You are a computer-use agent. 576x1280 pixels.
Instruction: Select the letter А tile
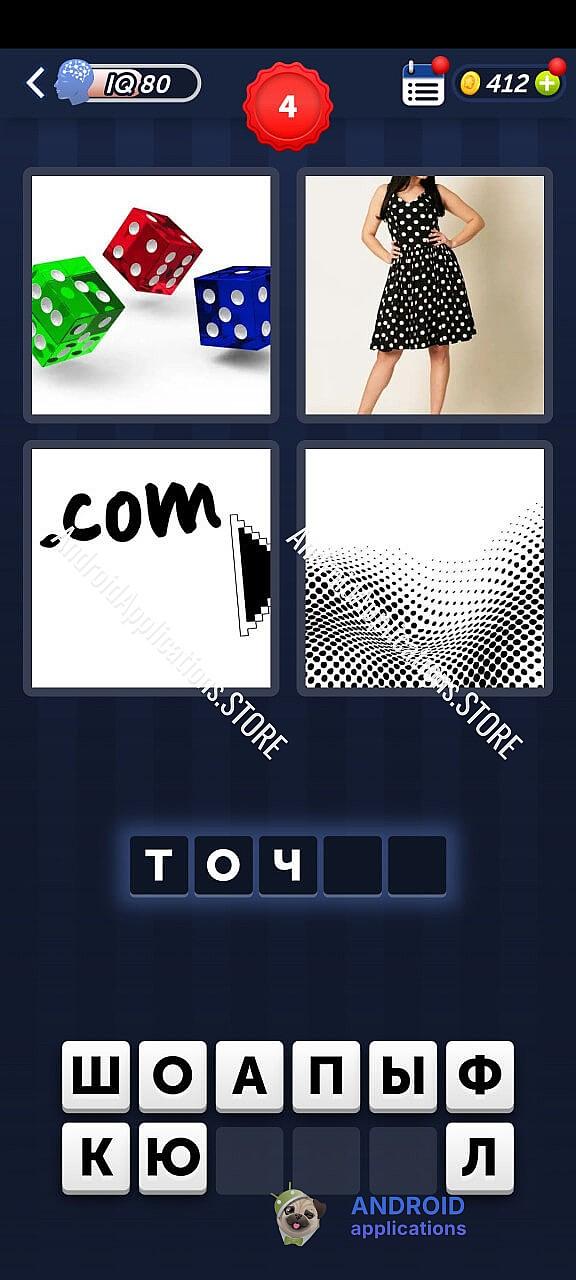pyautogui.click(x=250, y=1076)
